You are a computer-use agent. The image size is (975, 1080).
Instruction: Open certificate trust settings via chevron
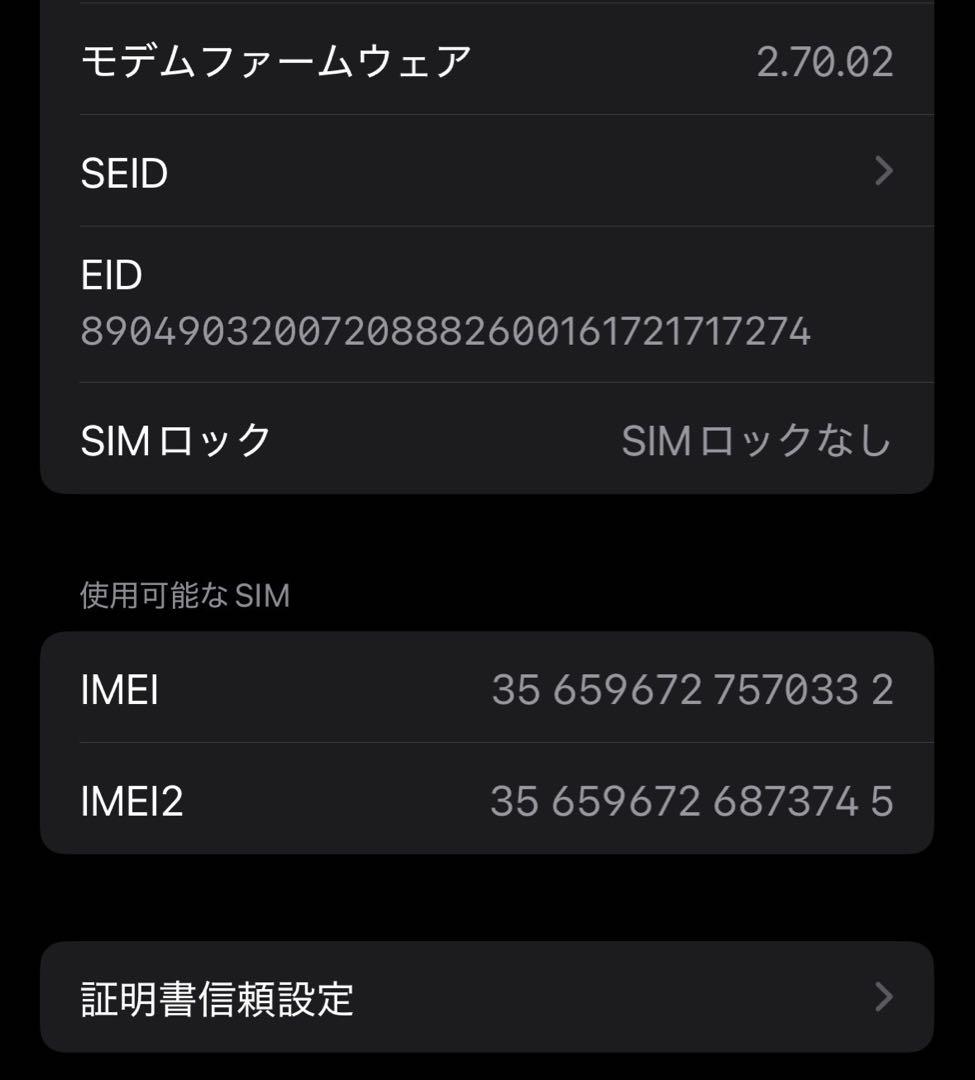pyautogui.click(x=884, y=996)
